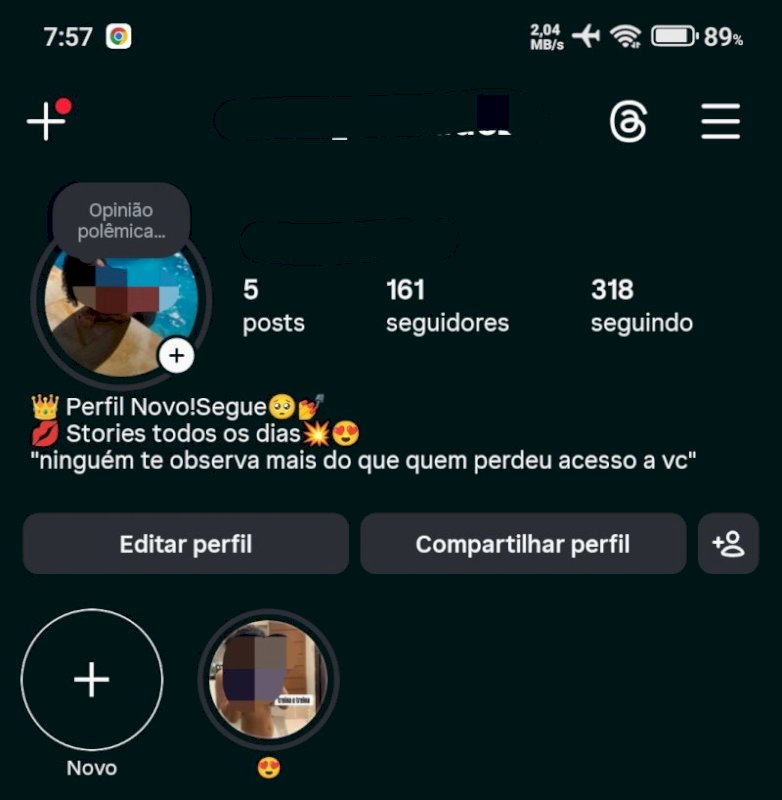Tap the add story plus on profile picture
Screen dimensions: 782x800
(x=177, y=354)
